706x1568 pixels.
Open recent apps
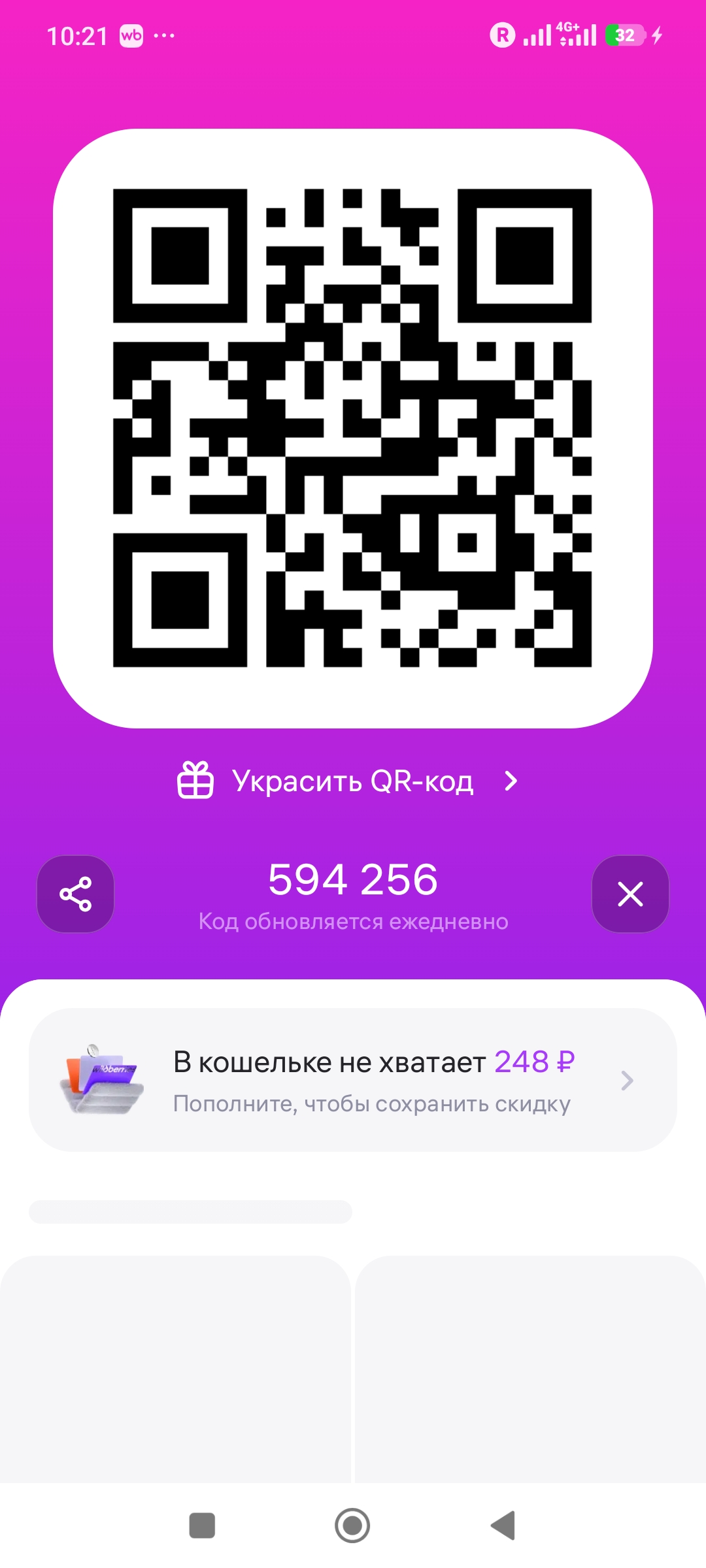202,1526
